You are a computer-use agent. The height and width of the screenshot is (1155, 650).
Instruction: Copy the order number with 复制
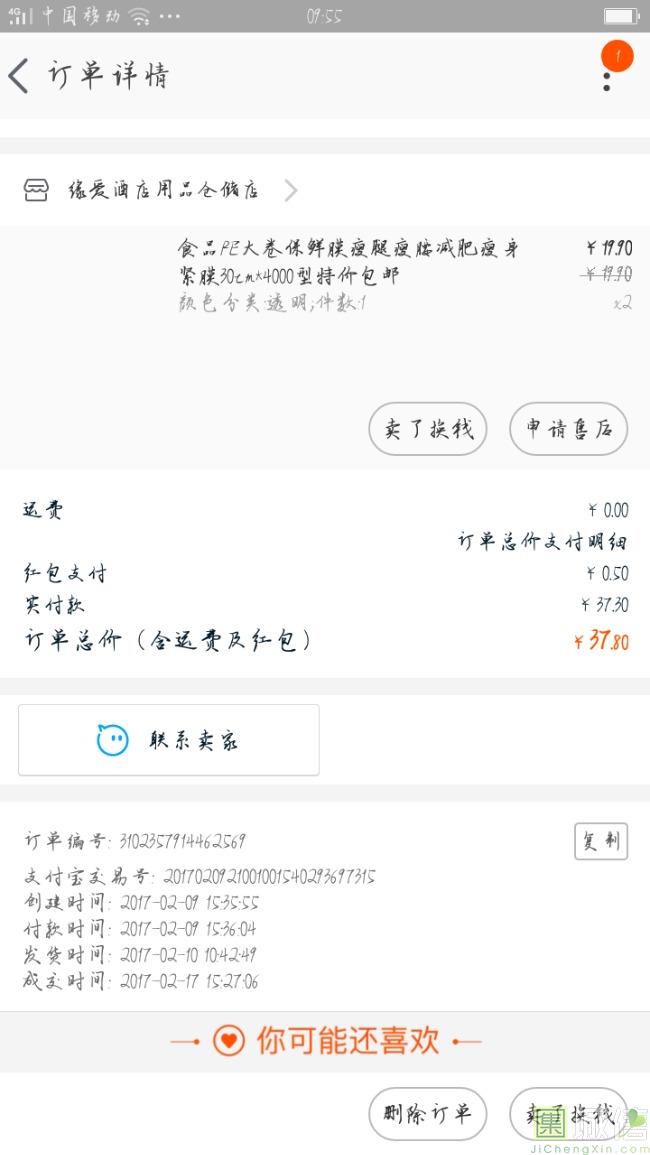click(601, 841)
